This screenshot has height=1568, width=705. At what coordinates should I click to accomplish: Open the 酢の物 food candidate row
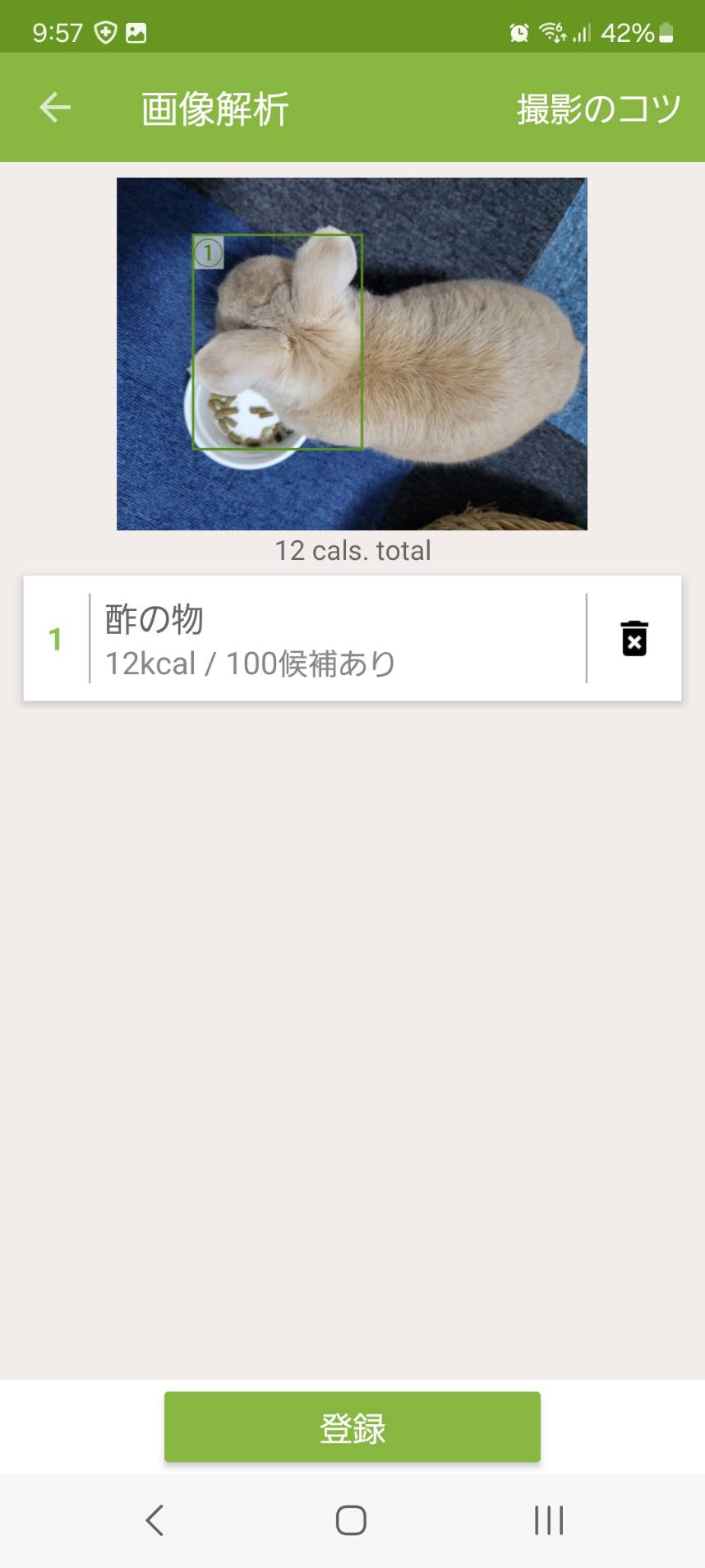click(337, 639)
